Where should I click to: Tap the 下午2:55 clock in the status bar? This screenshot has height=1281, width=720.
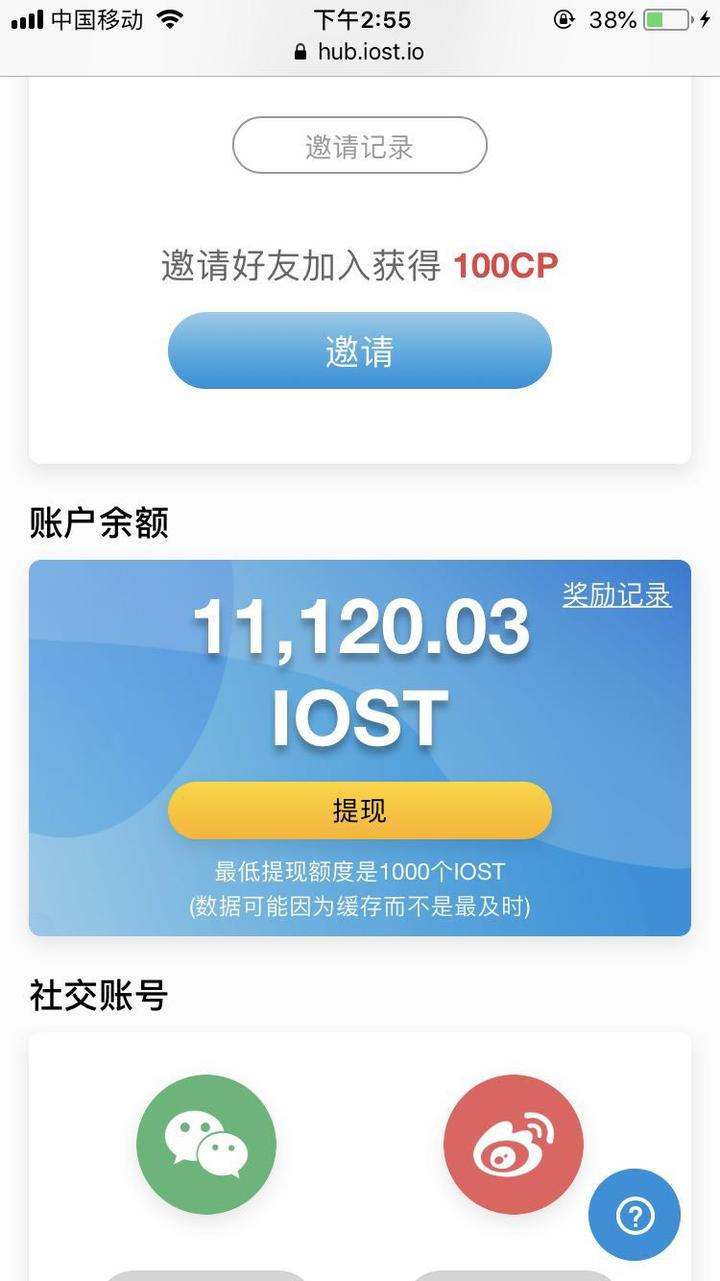[360, 18]
